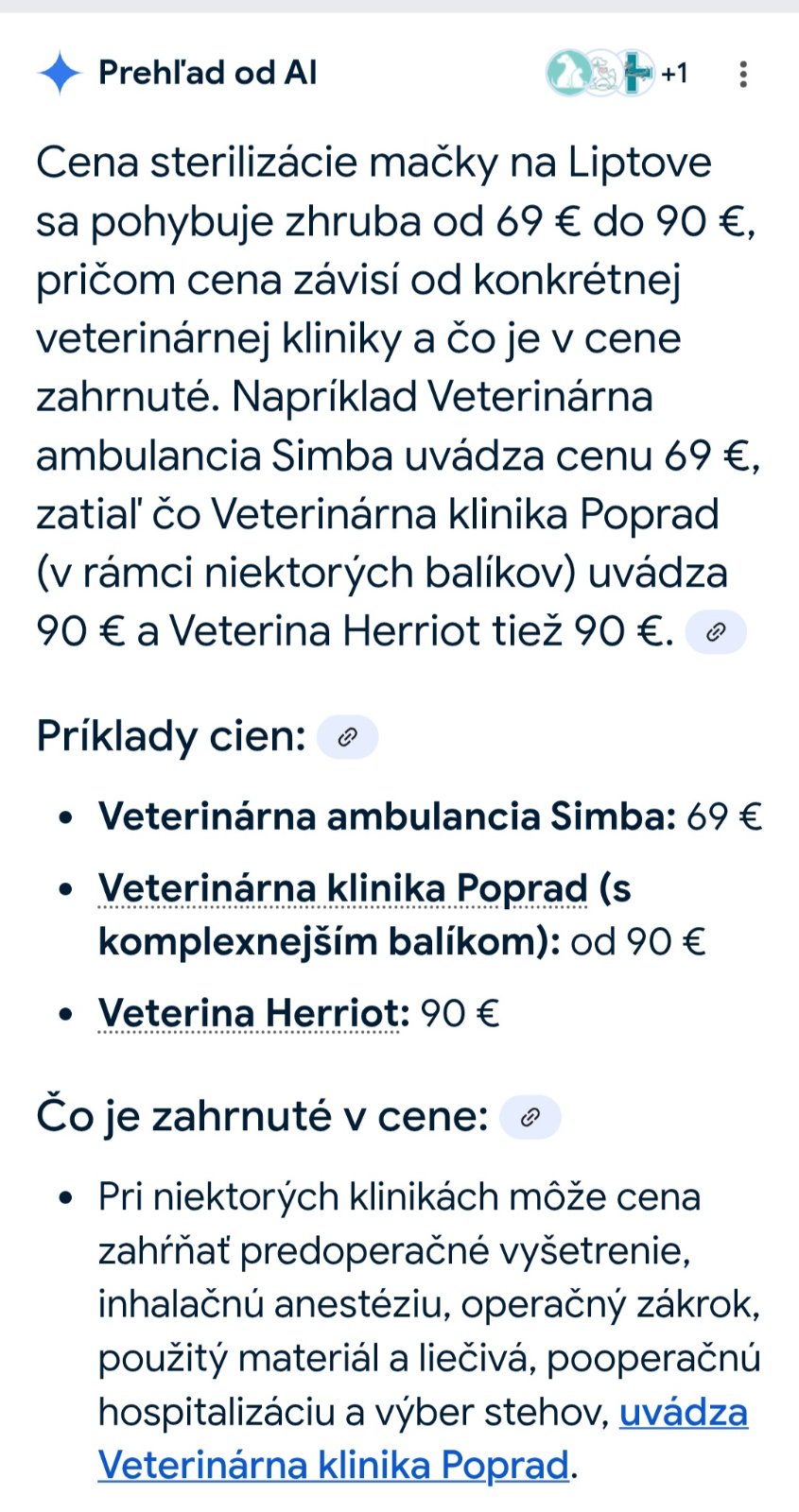799x1512 pixels.
Task: Open the AI overview overflow menu
Action: pos(743,74)
